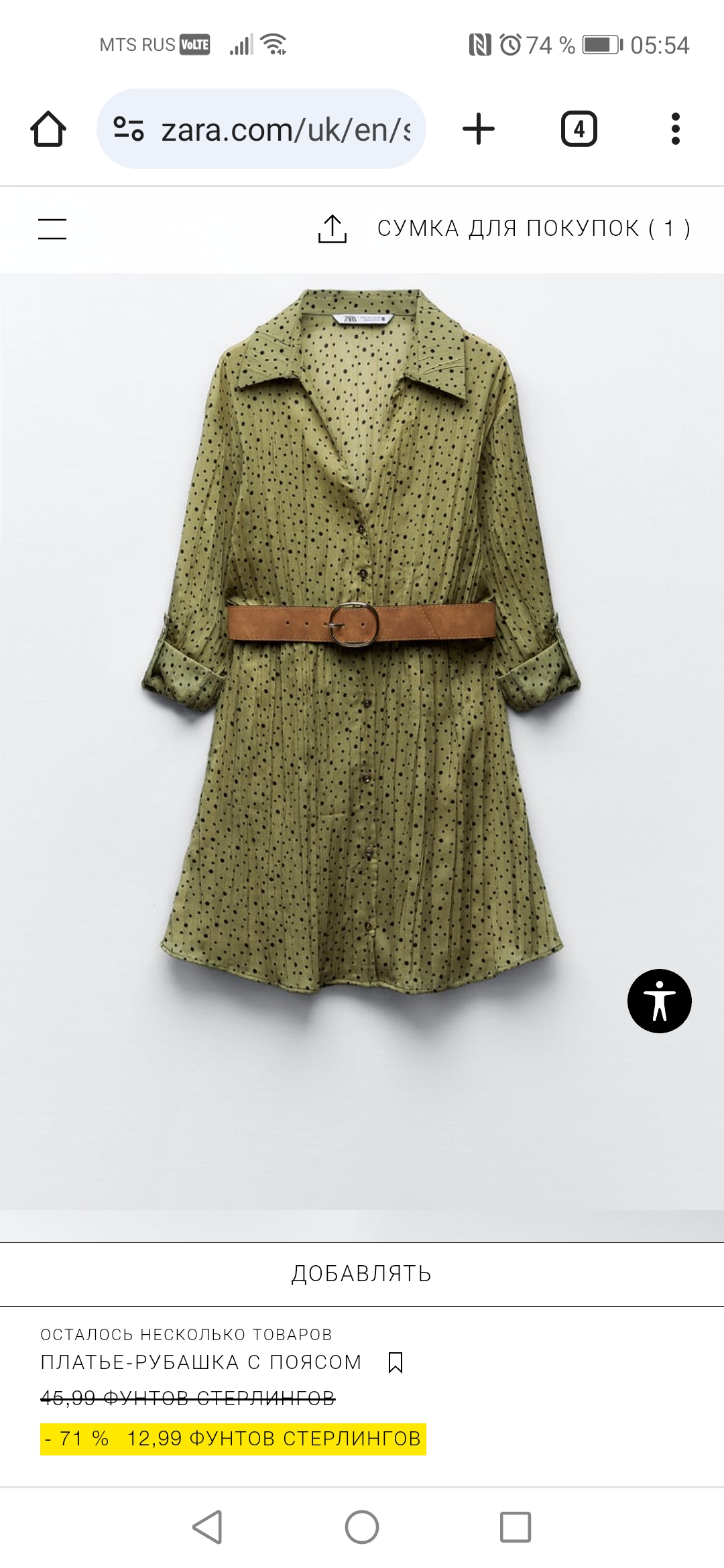Go to the browser home page
Screen dimensions: 724x1568
pos(48,129)
